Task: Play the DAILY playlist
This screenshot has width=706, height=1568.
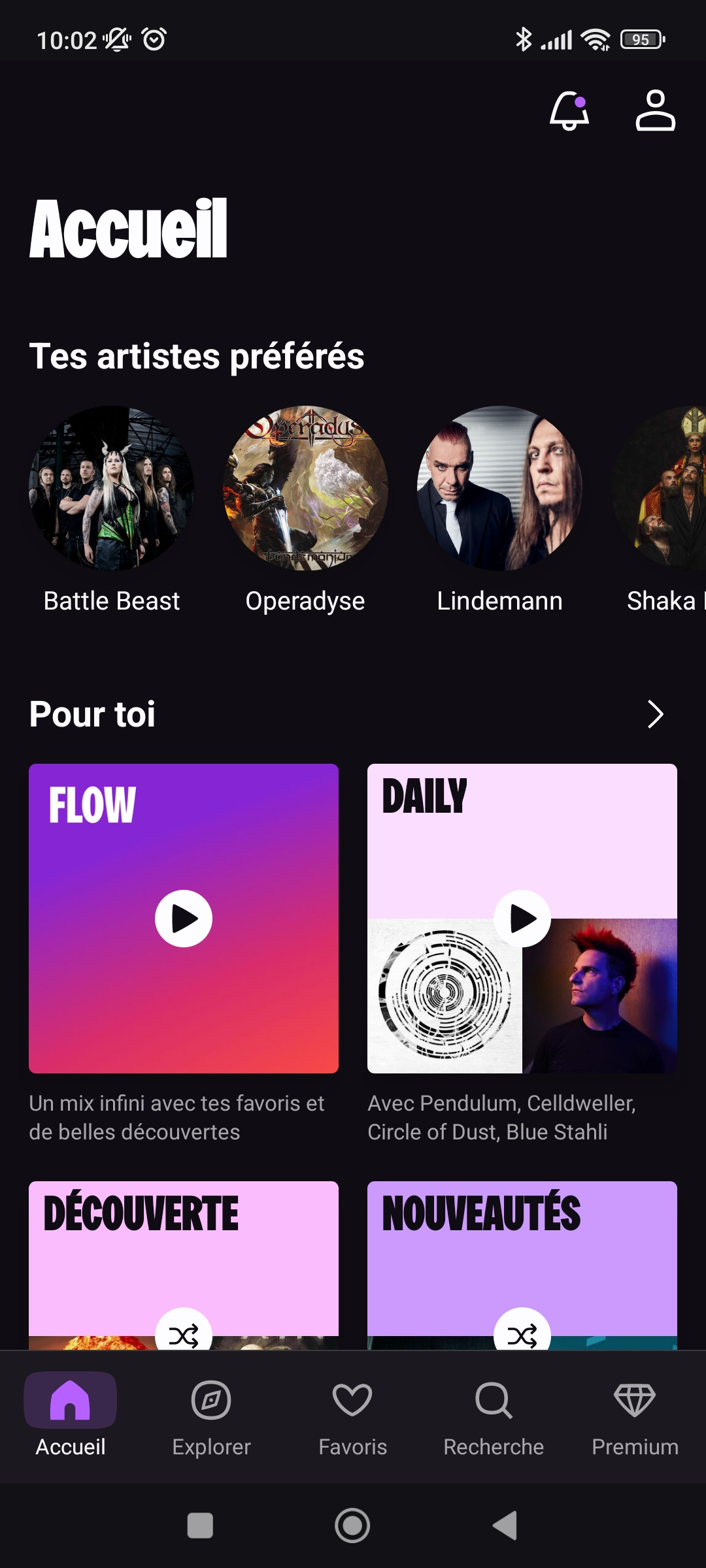Action: 522,918
